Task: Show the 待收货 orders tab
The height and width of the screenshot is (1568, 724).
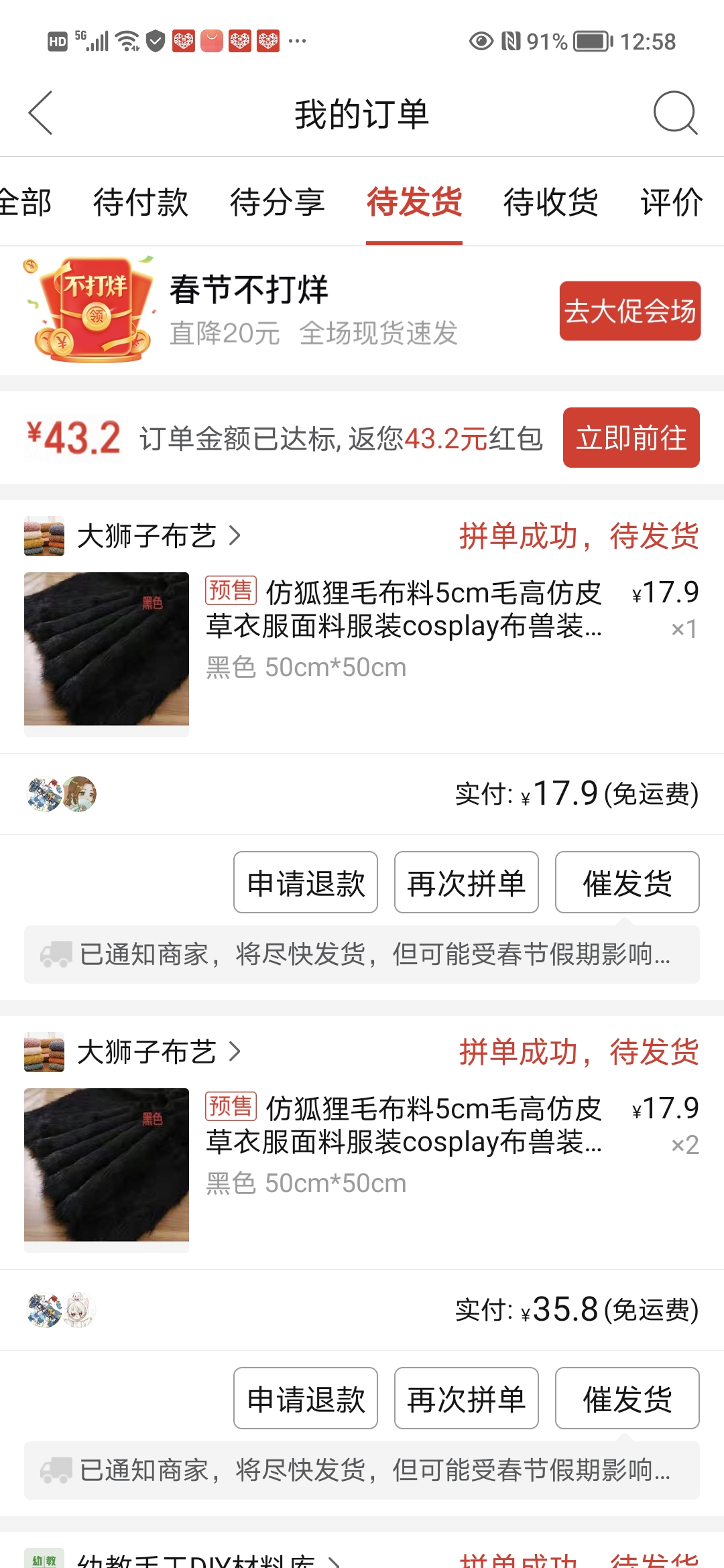Action: point(551,202)
